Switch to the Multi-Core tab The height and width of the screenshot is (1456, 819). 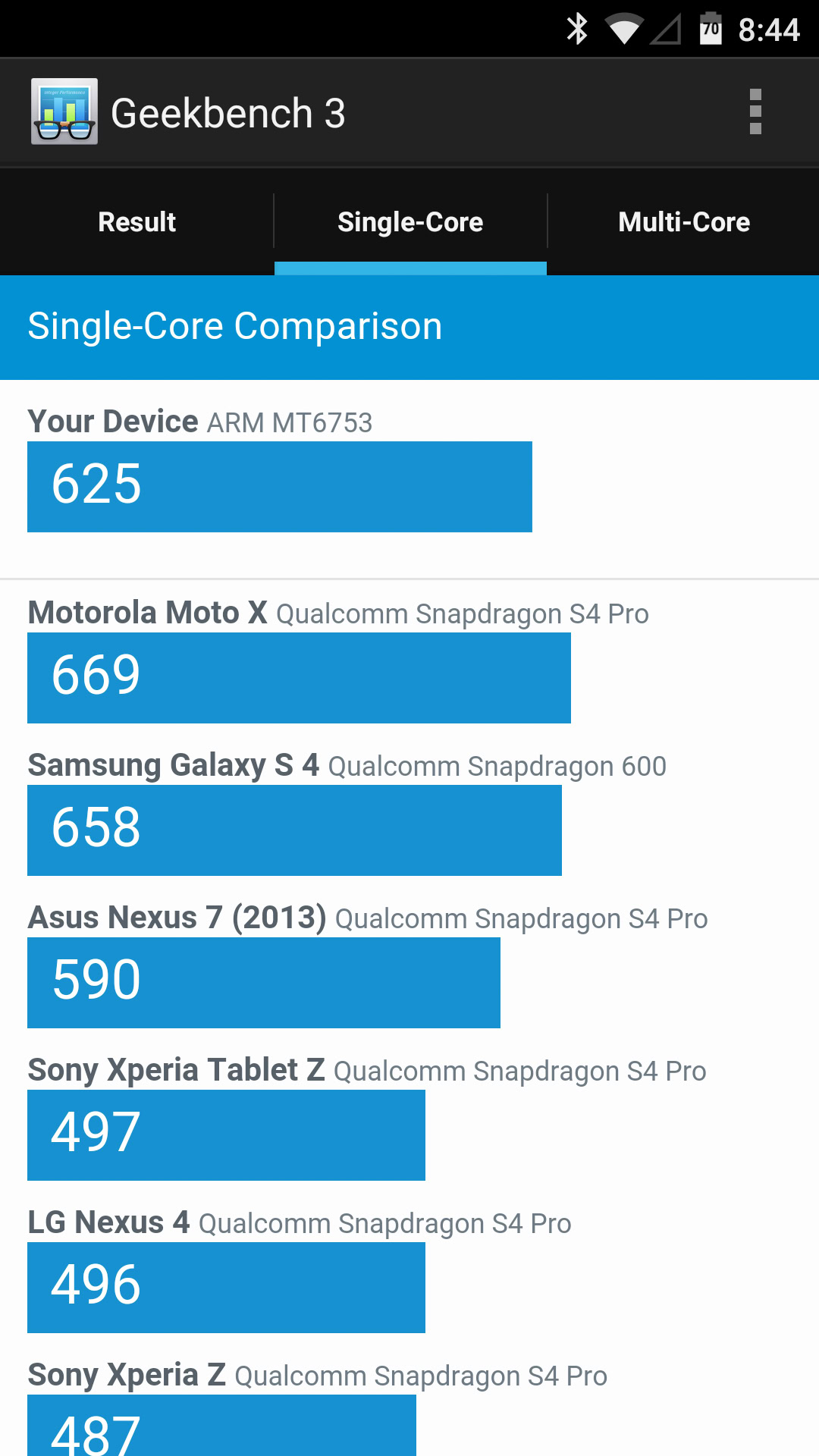point(684,222)
